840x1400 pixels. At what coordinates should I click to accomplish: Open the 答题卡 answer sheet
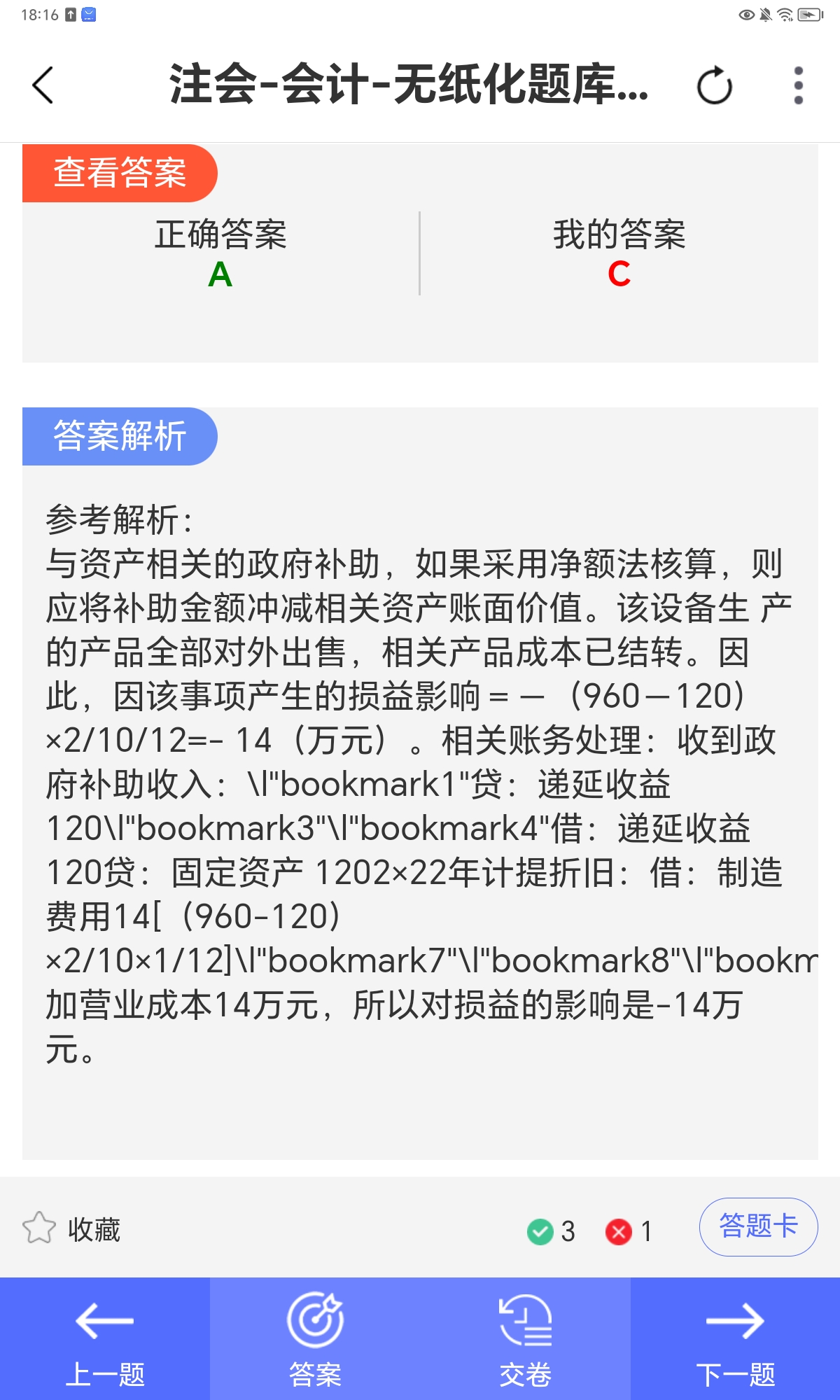pyautogui.click(x=758, y=1226)
